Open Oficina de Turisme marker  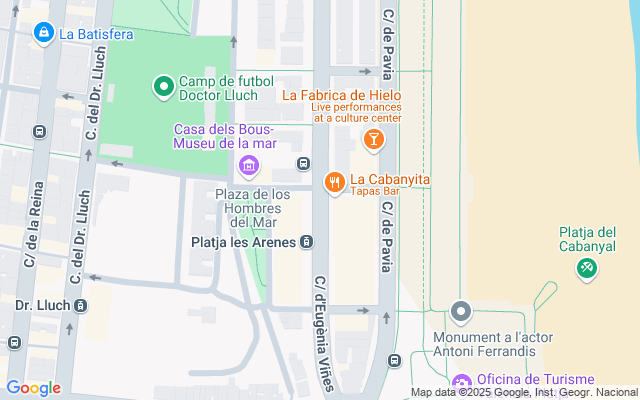click(x=460, y=382)
